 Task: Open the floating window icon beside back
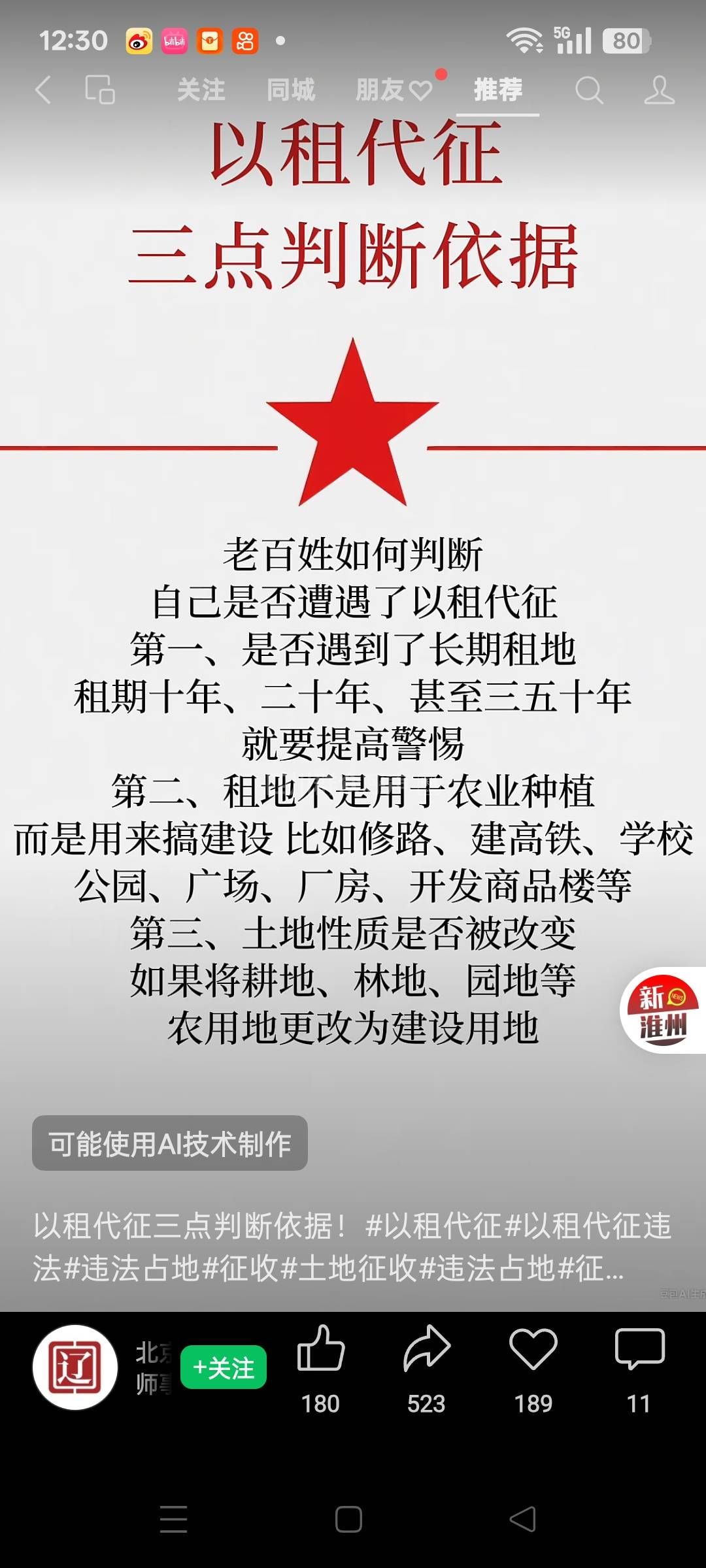(x=100, y=90)
